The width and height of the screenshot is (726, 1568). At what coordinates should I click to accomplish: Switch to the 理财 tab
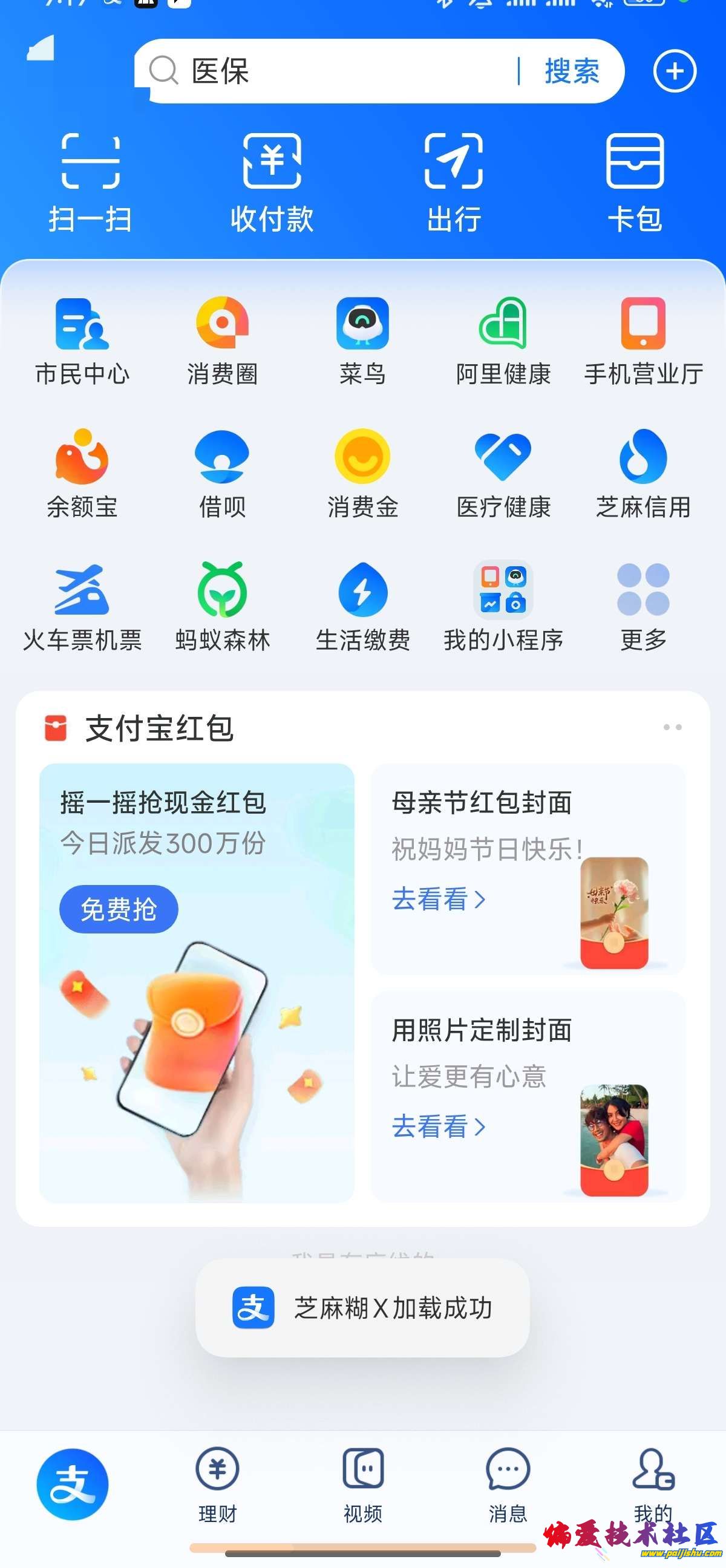pyautogui.click(x=217, y=1484)
